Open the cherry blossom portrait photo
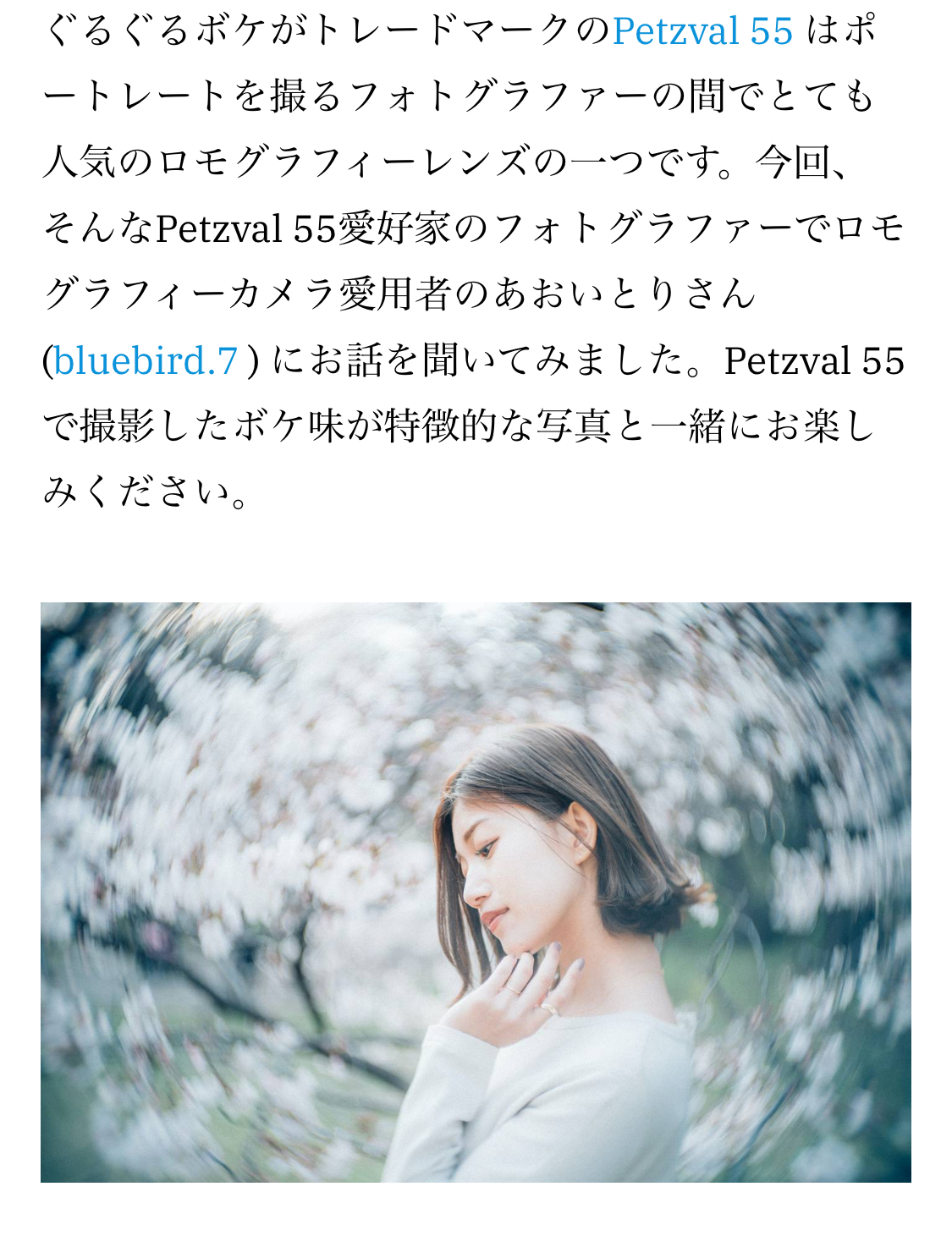The height and width of the screenshot is (1236, 952). tap(476, 892)
